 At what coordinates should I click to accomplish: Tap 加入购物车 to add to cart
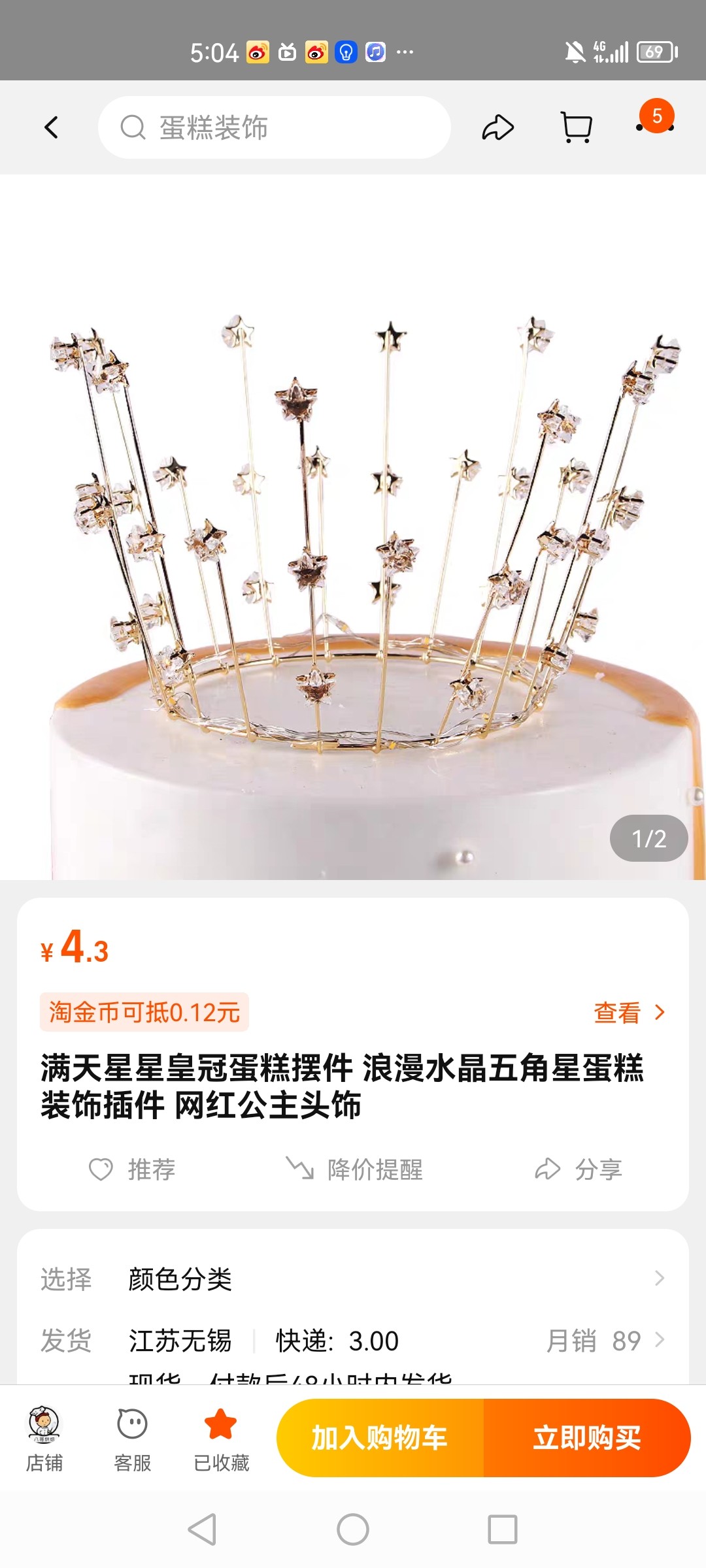[x=380, y=1438]
